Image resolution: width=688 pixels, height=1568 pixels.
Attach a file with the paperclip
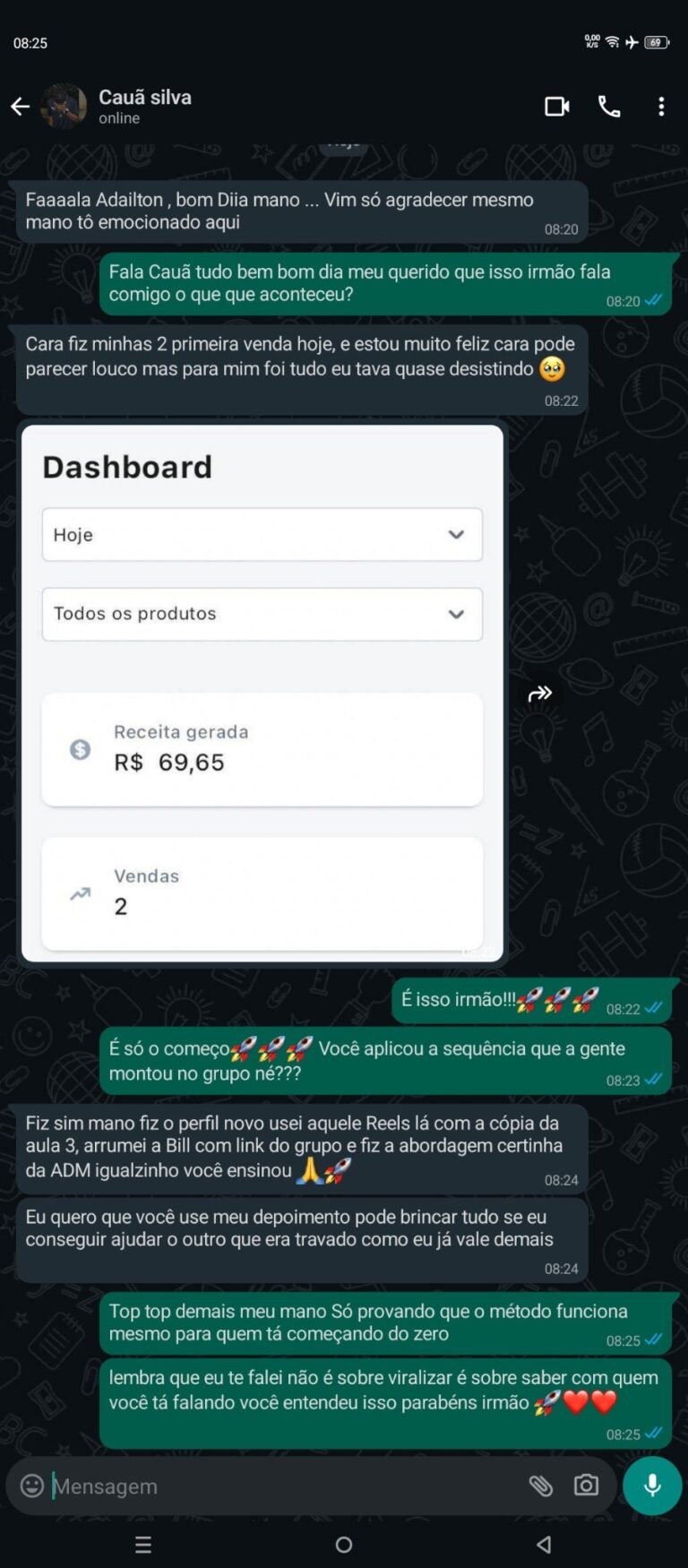click(x=540, y=1486)
